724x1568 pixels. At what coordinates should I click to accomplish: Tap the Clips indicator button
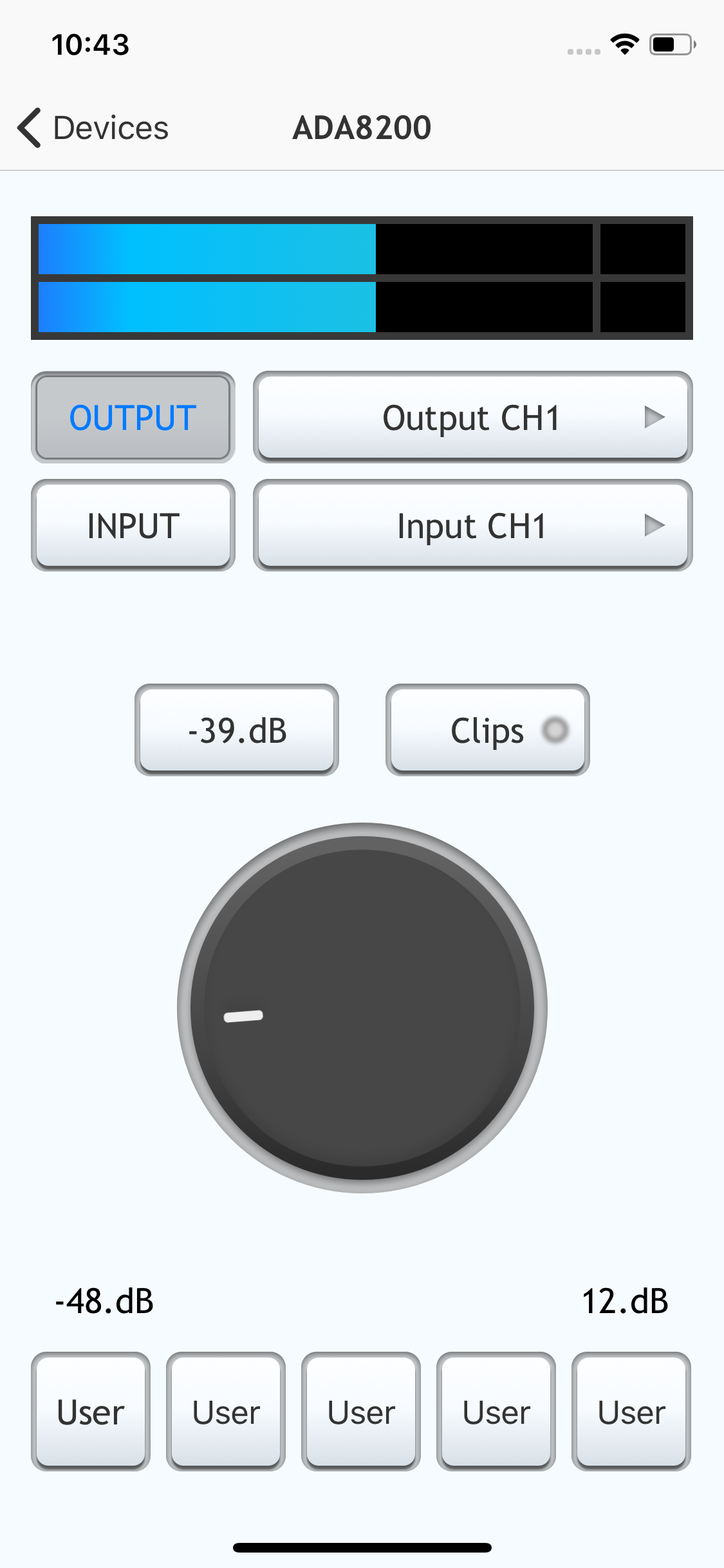[x=488, y=730]
